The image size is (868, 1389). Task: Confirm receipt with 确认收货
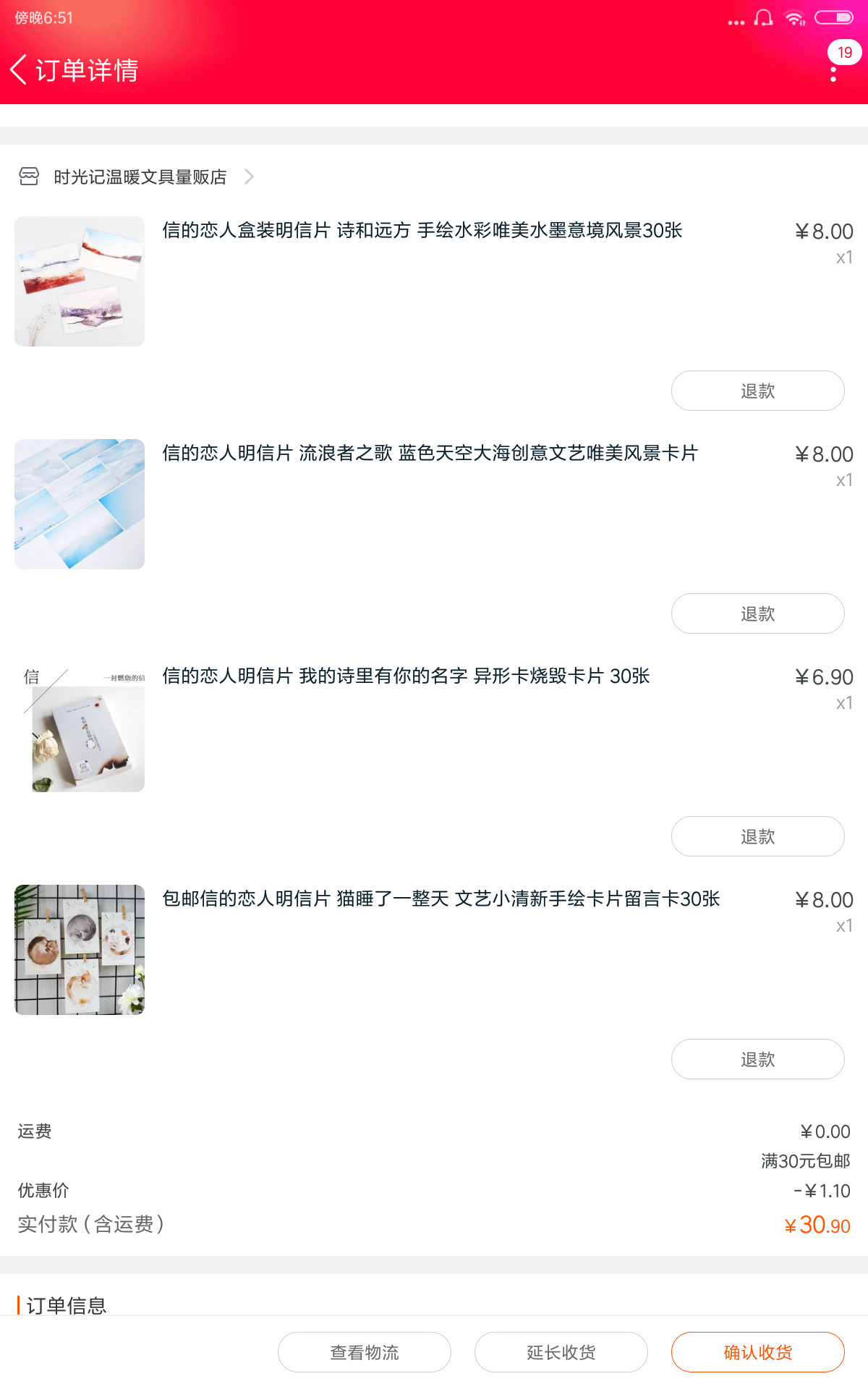tap(757, 1352)
